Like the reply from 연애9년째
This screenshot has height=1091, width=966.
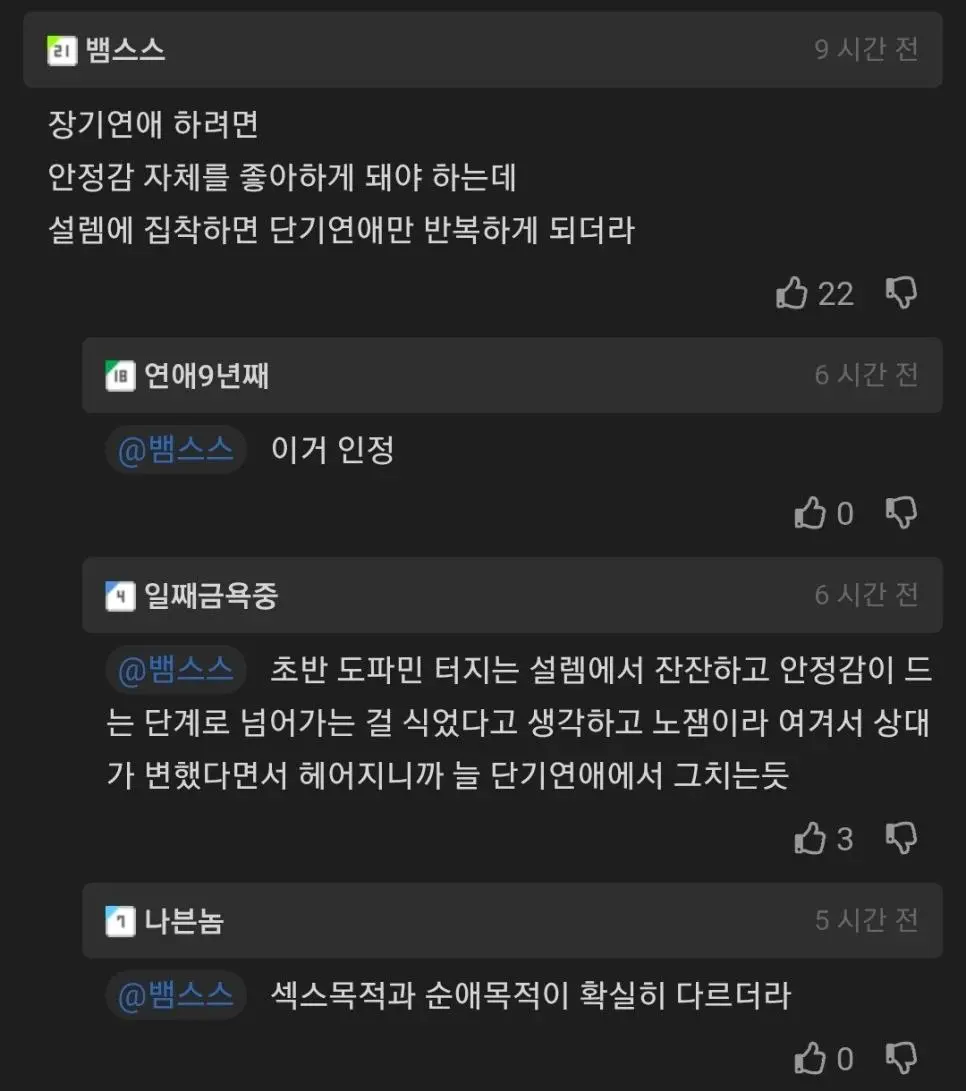click(x=810, y=514)
